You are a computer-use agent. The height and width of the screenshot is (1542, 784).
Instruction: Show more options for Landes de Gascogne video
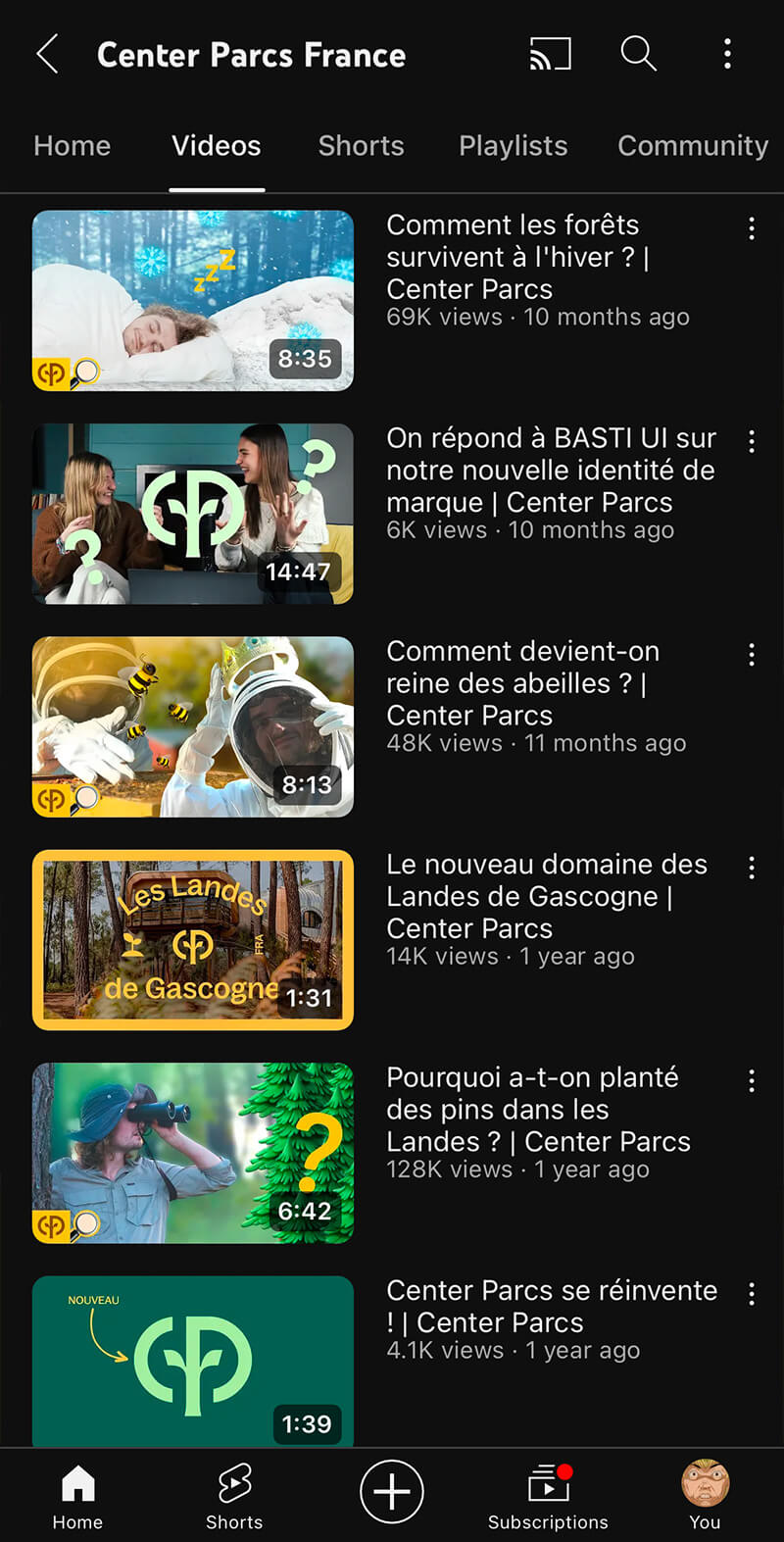[x=752, y=868]
